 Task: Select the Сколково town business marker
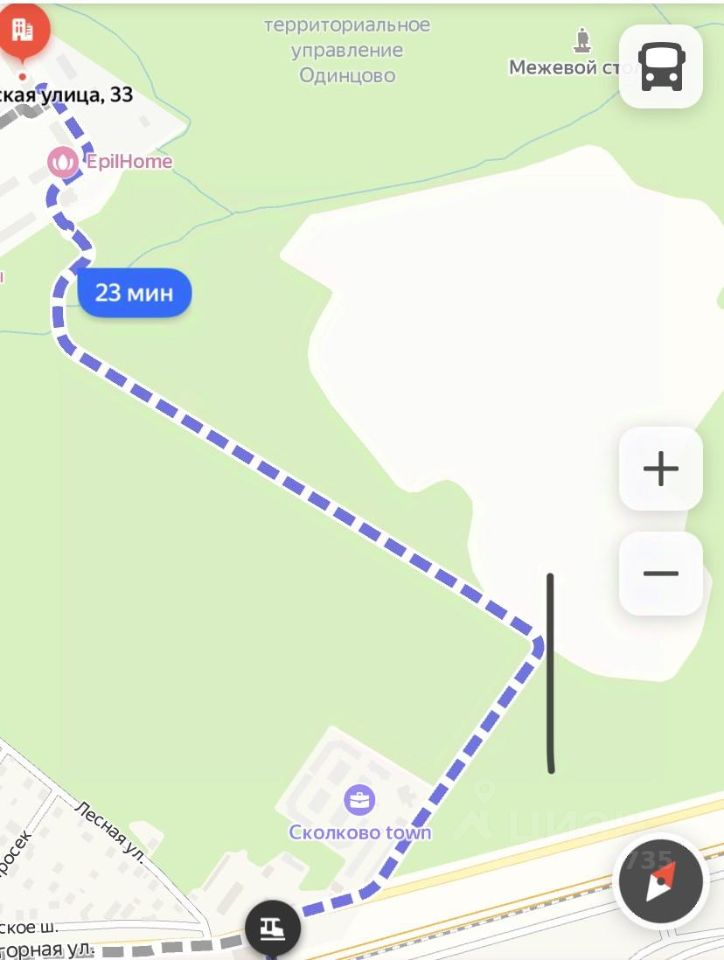tap(358, 800)
